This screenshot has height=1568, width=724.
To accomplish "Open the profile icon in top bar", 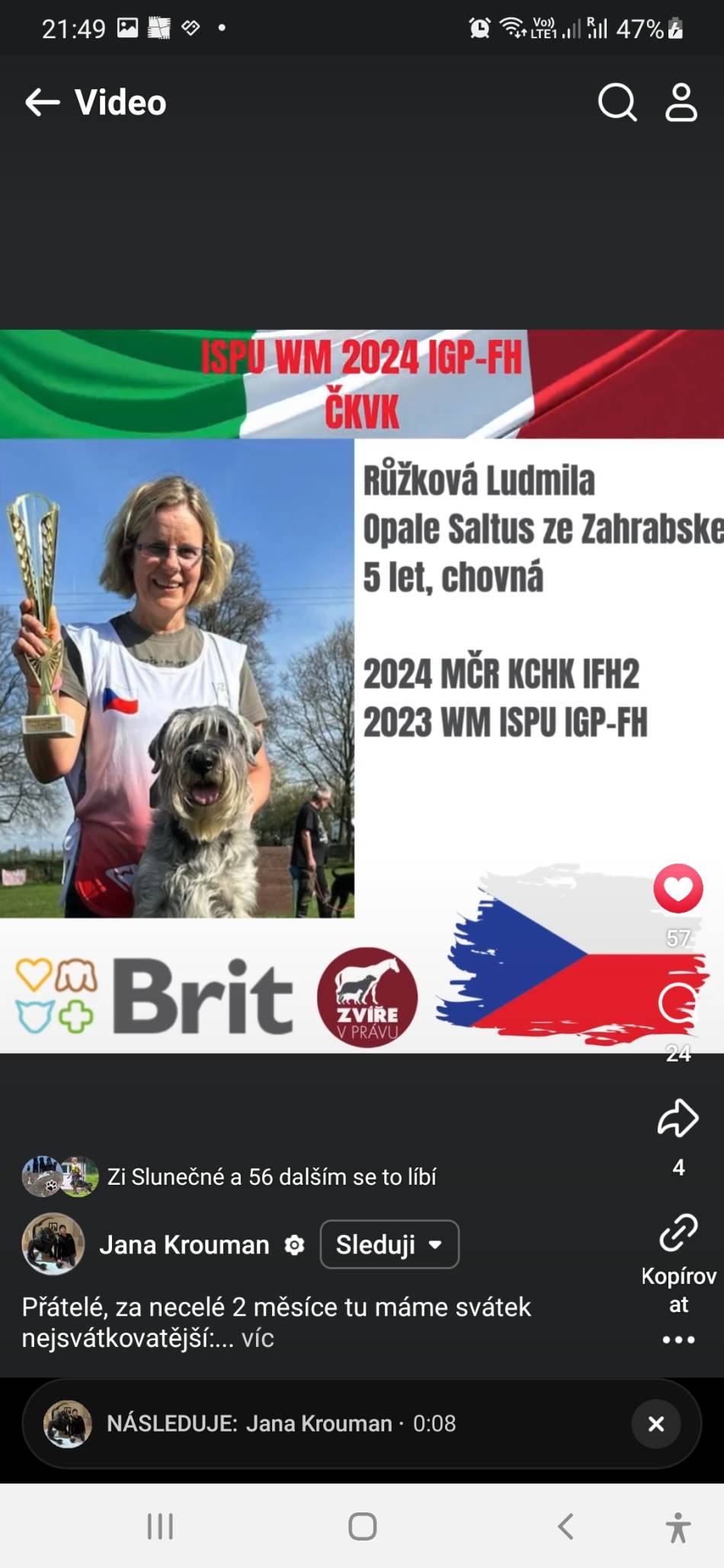I will 681,102.
